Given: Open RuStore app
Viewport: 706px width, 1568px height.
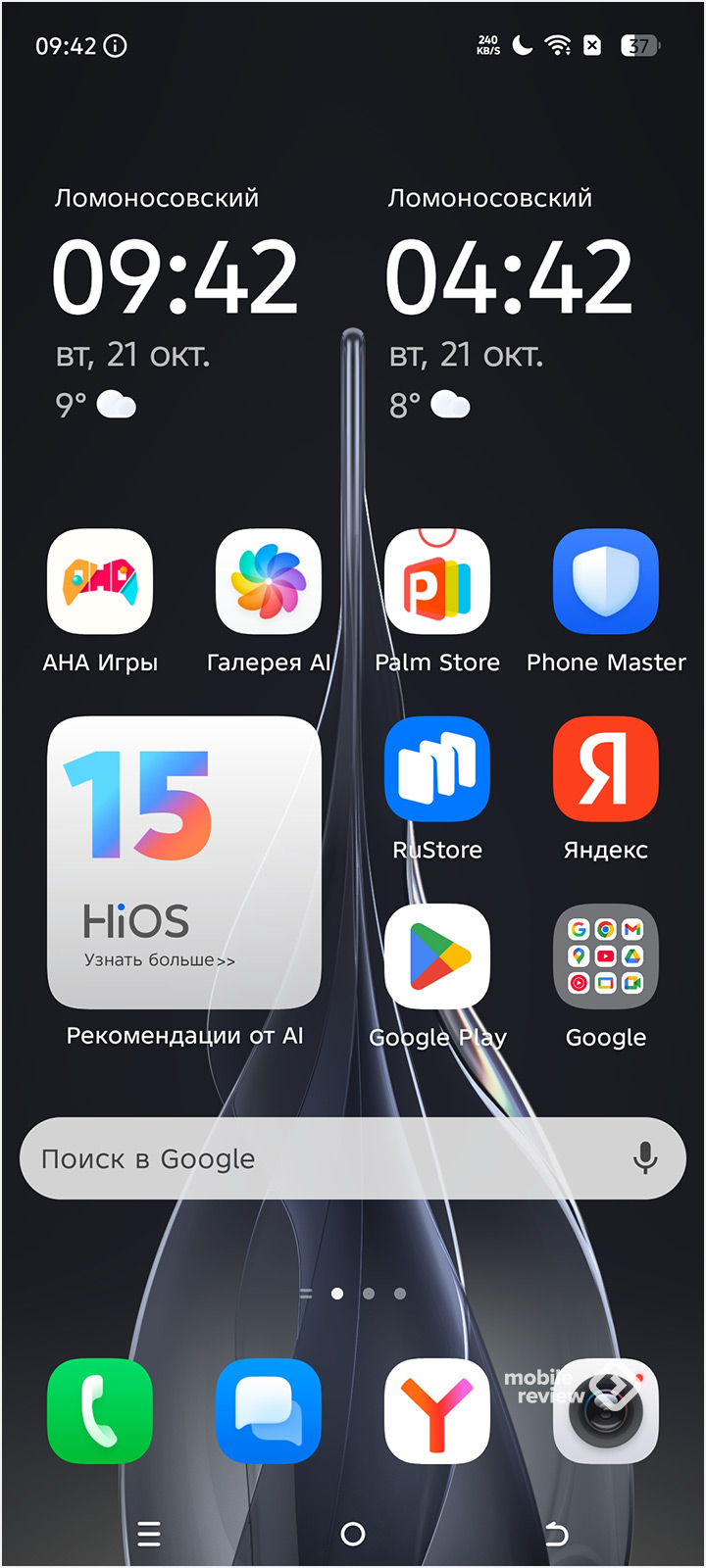Looking at the screenshot, I should pyautogui.click(x=437, y=769).
